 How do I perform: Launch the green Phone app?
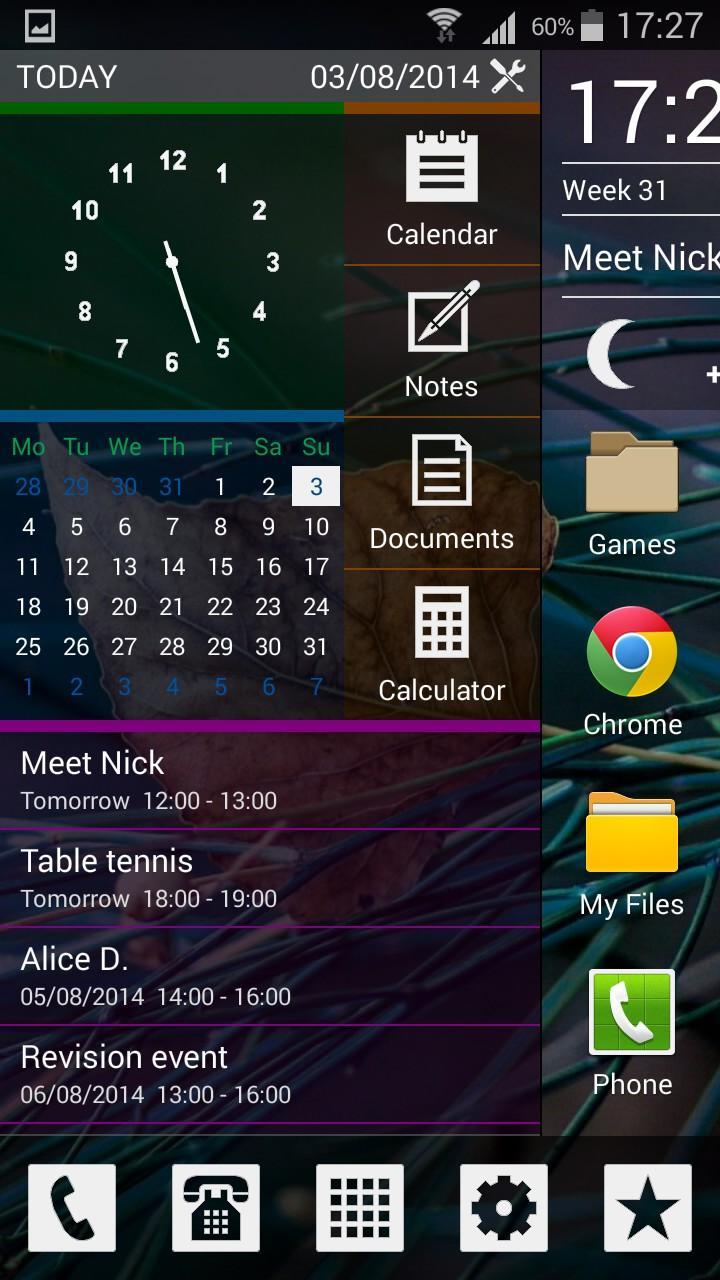[632, 1030]
